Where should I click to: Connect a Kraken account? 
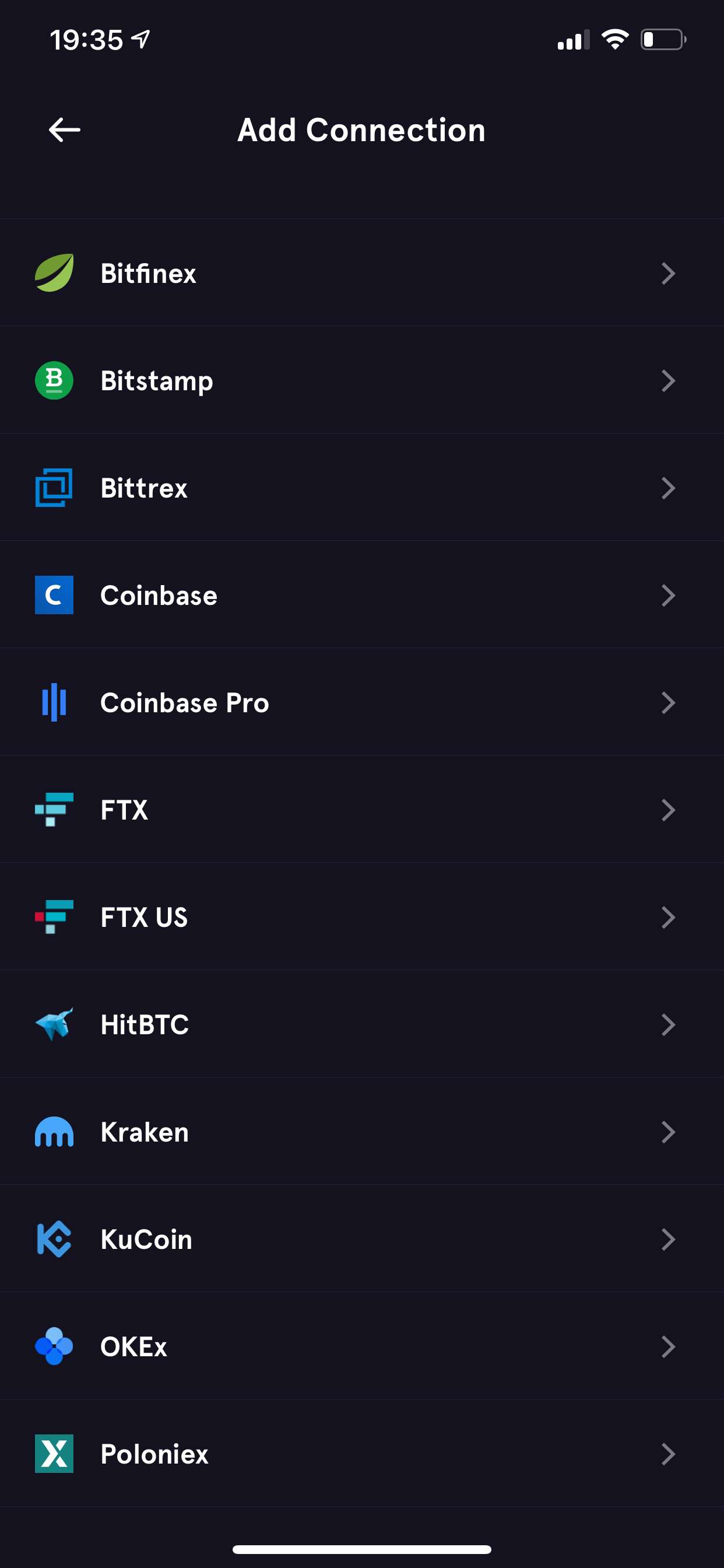tap(362, 1132)
